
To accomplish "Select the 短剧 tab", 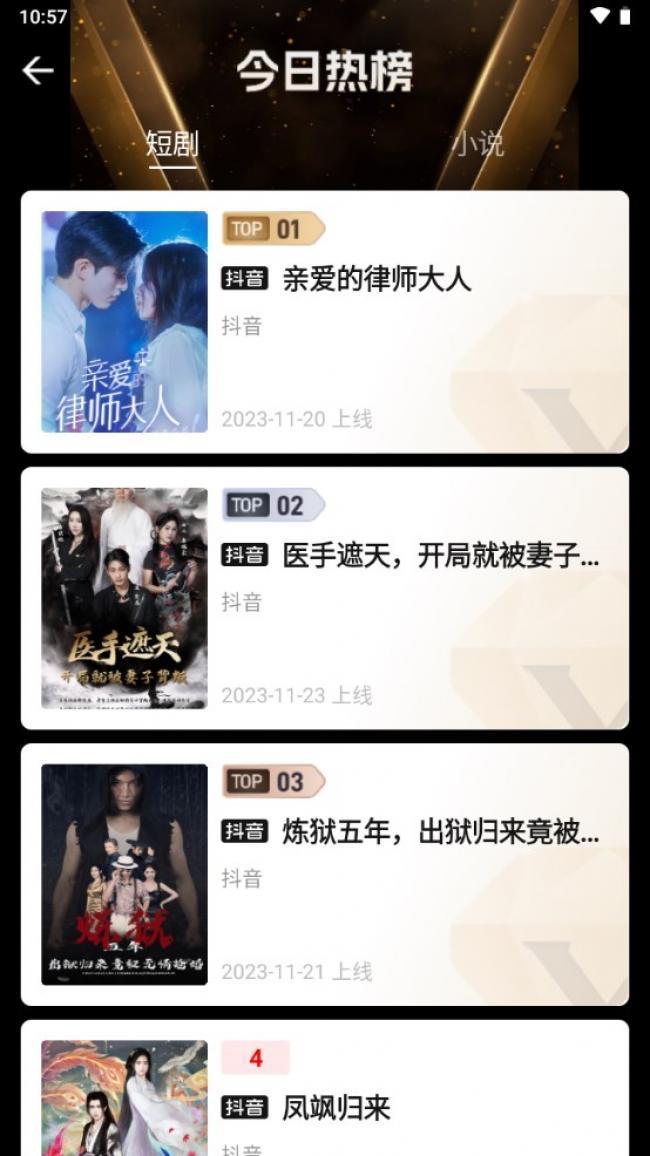I will point(172,142).
